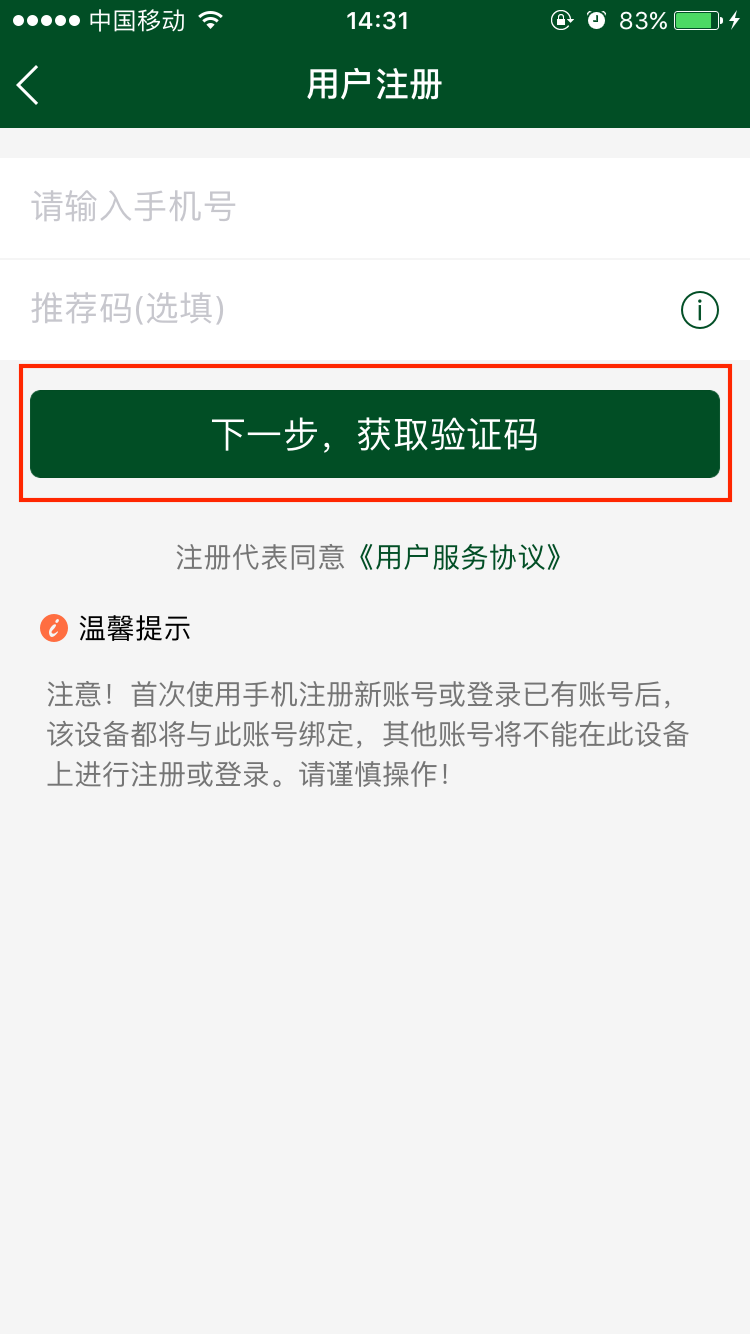
Task: Go back using the top-left arrow
Action: [28, 85]
